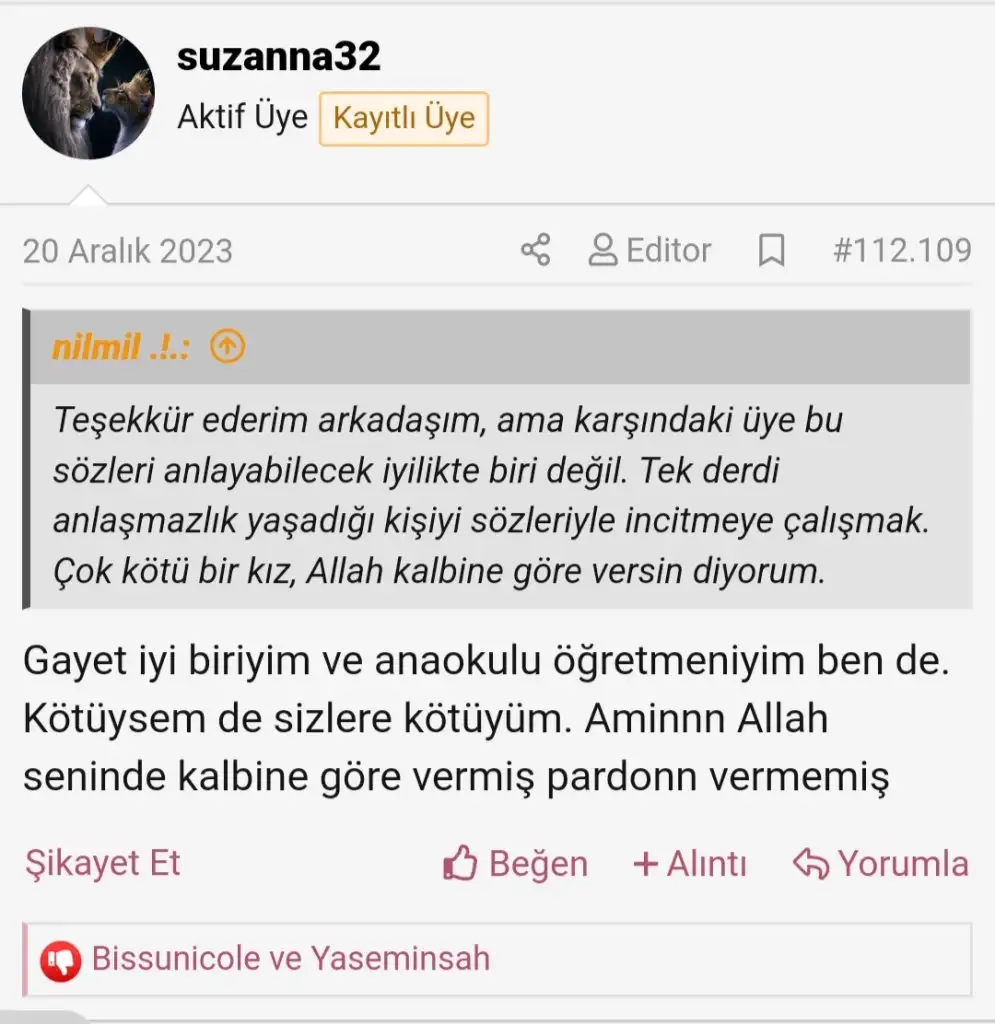The image size is (995, 1024).
Task: Tap the Editor option
Action: [x=649, y=250]
